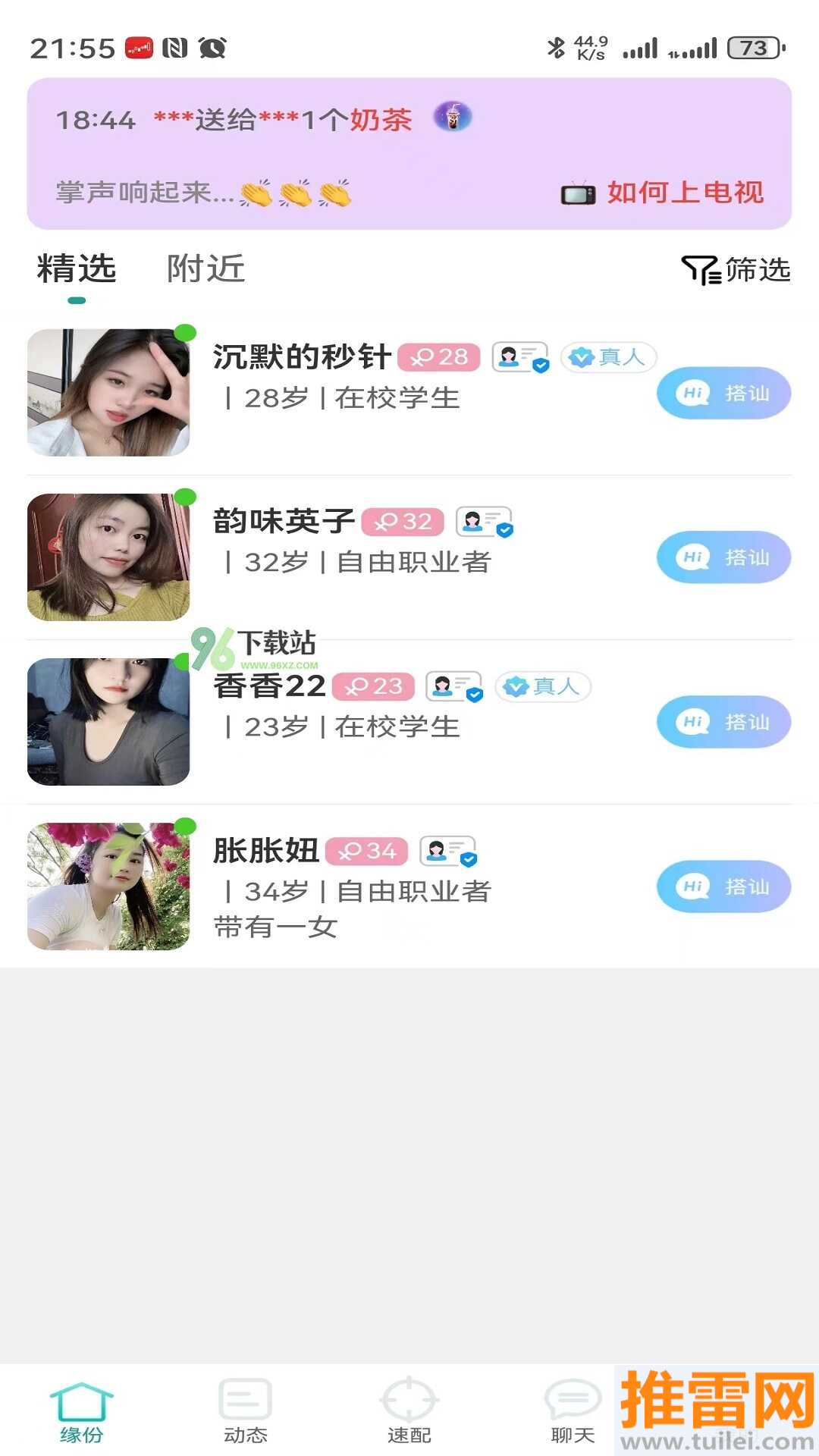Greet 胀胀妞 with the 搭讪 button

tap(723, 886)
